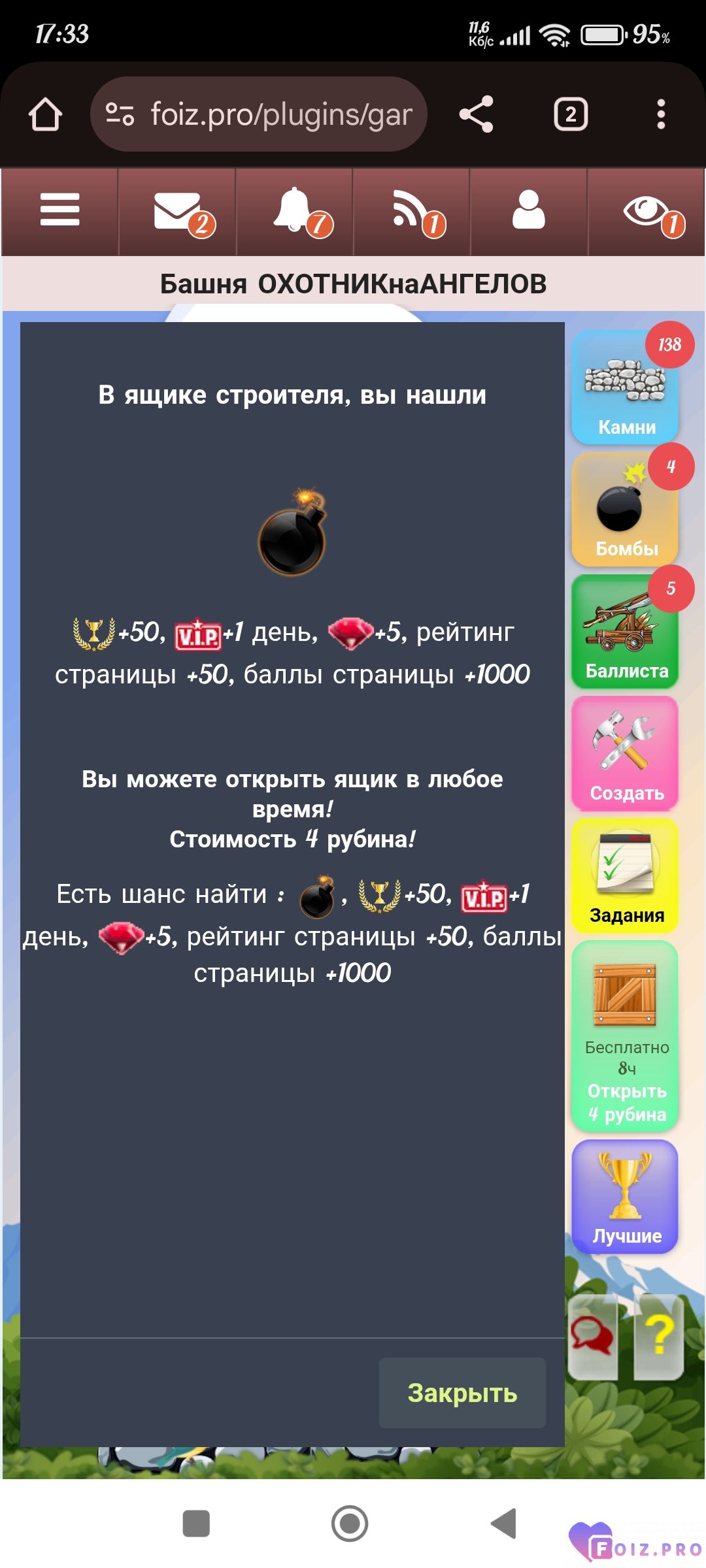Close the builder's box dialog
The height and width of the screenshot is (1568, 706).
coord(462,1392)
